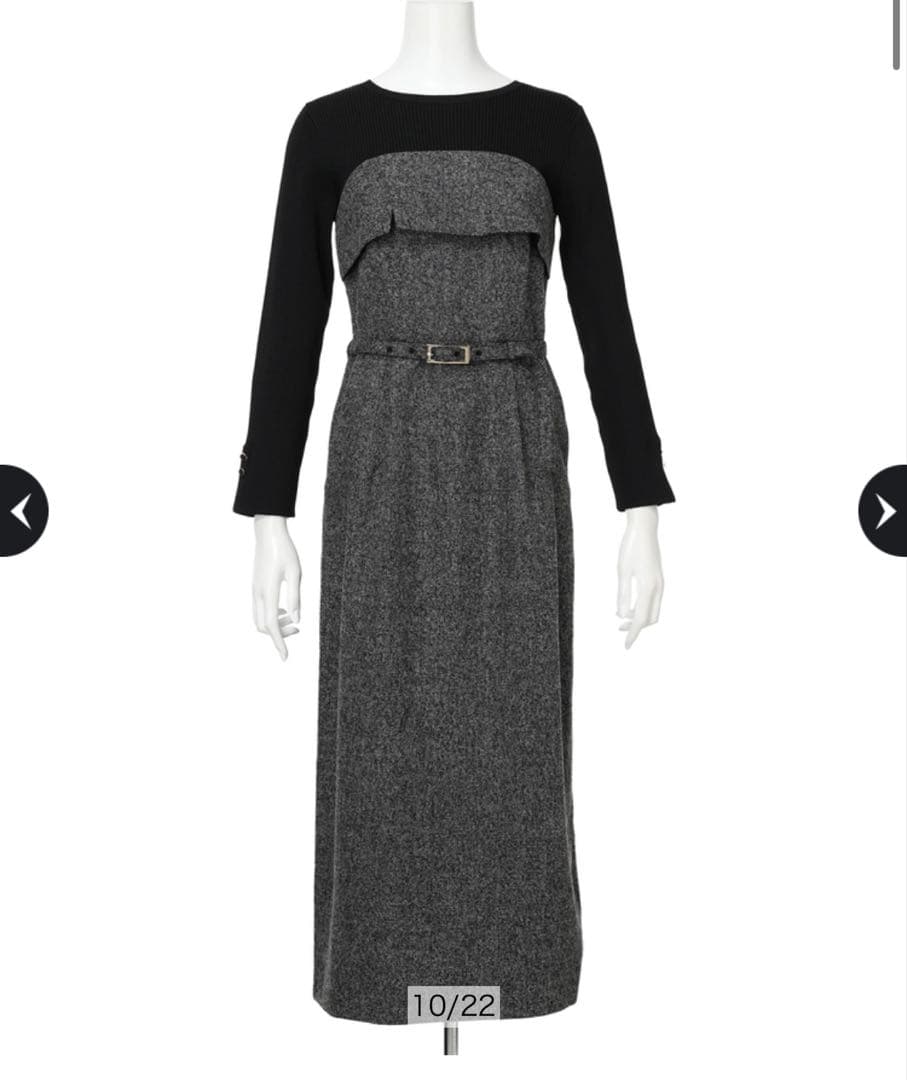The height and width of the screenshot is (1080, 907).
Task: Go to the previous product image
Action: (x=22, y=511)
